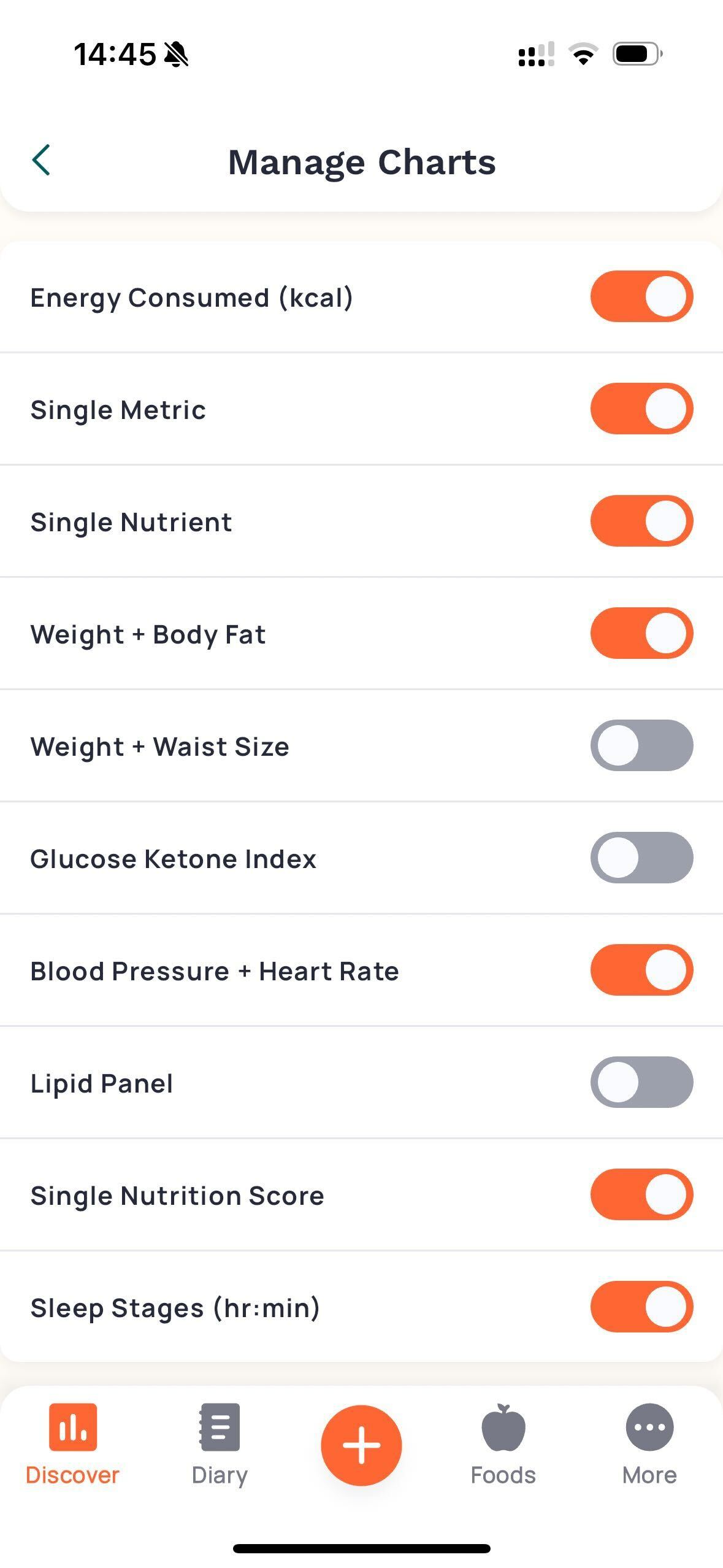Enable the Weight + Waist Size chart
This screenshot has width=723, height=1568.
click(x=641, y=745)
